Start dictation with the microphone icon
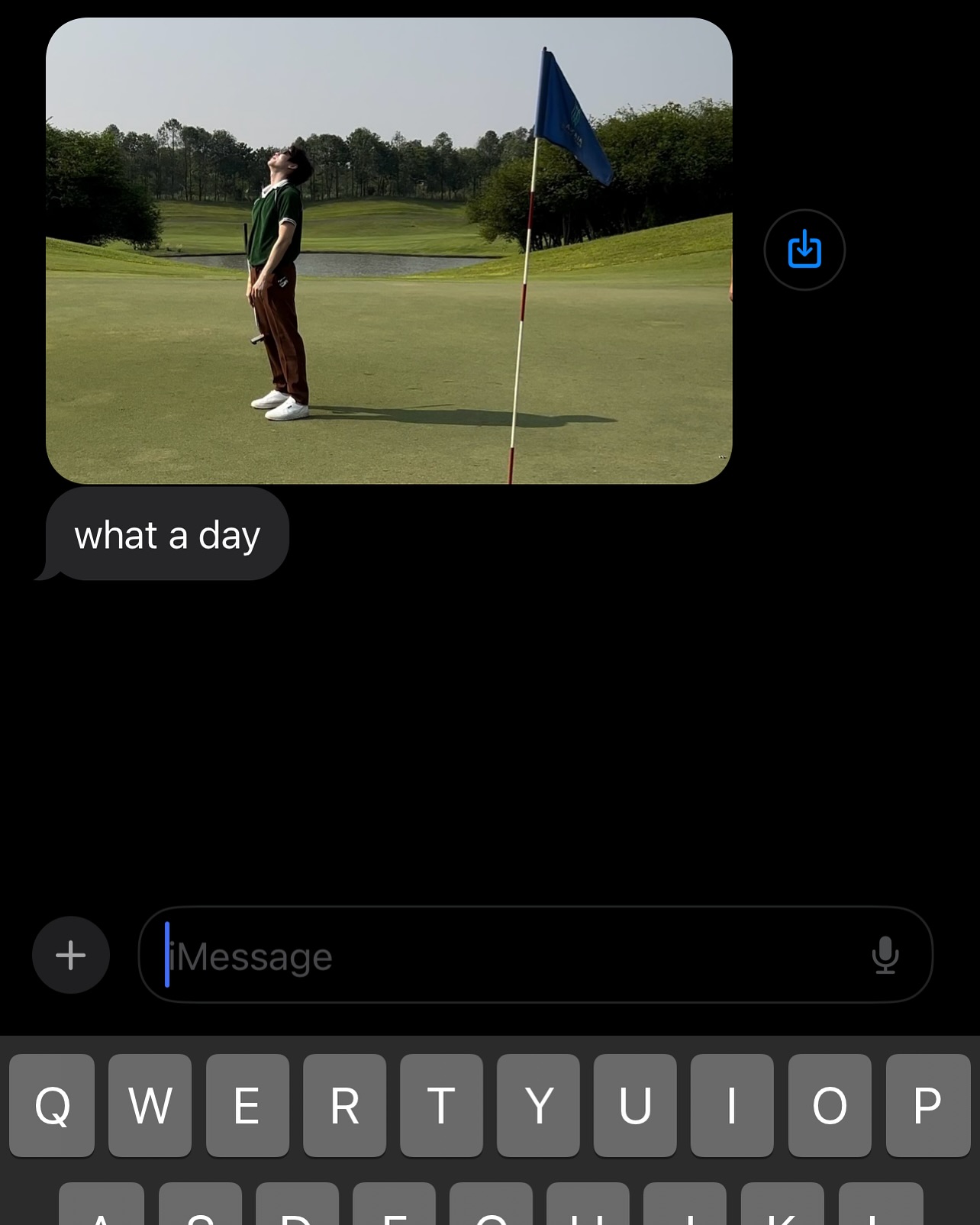 pyautogui.click(x=885, y=955)
